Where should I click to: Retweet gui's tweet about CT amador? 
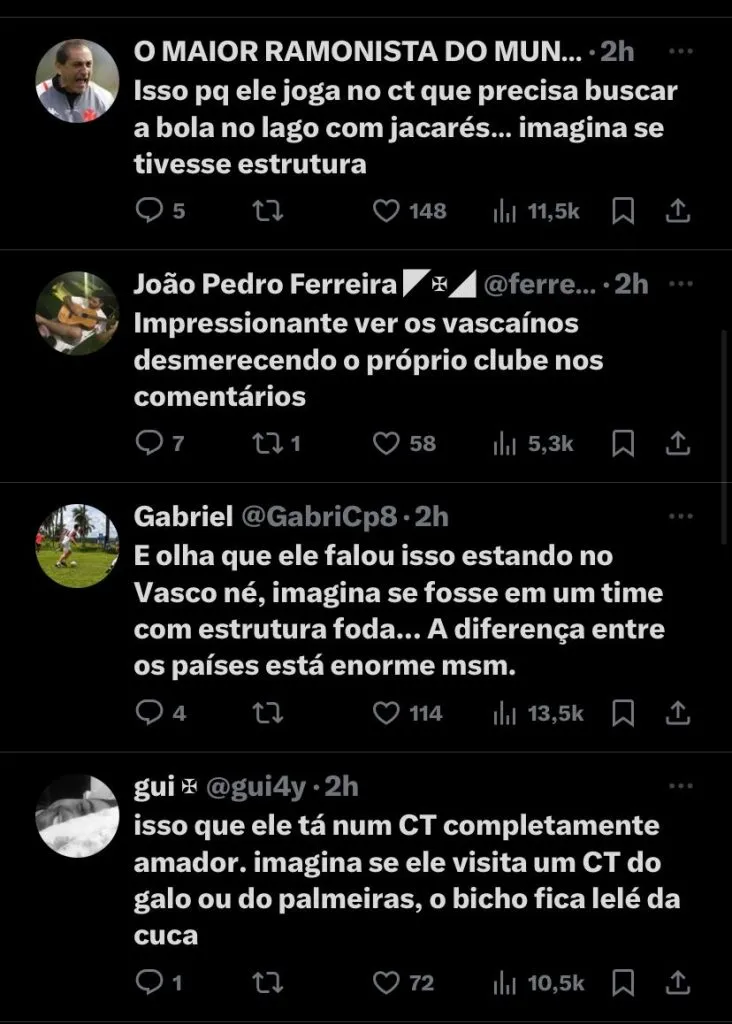[x=263, y=983]
